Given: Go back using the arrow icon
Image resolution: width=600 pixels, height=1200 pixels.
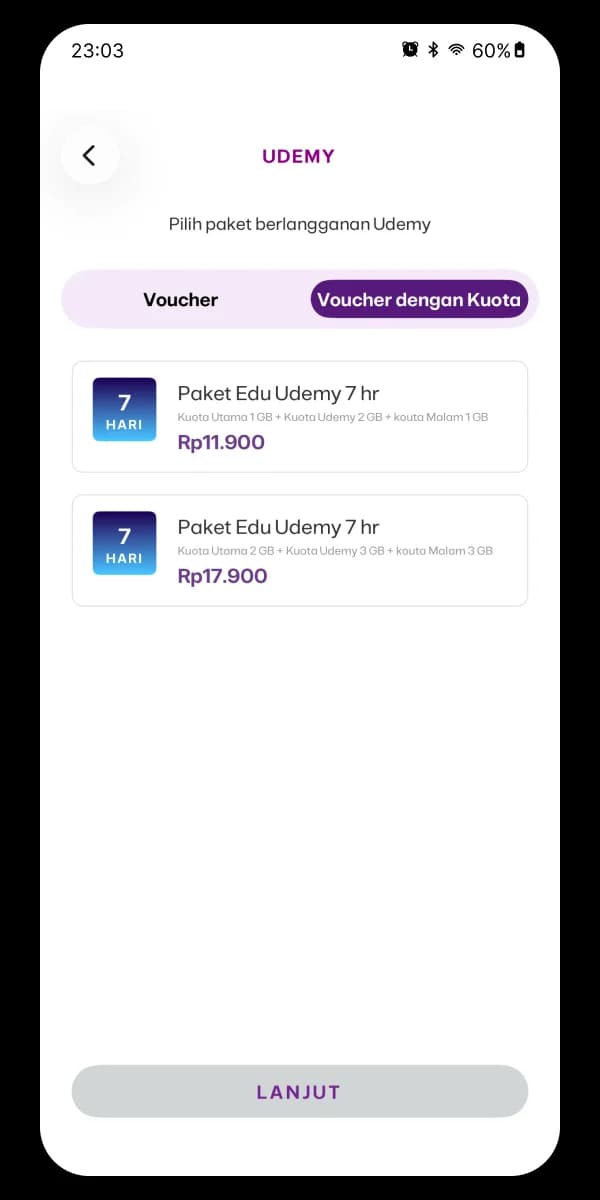Looking at the screenshot, I should 89,155.
